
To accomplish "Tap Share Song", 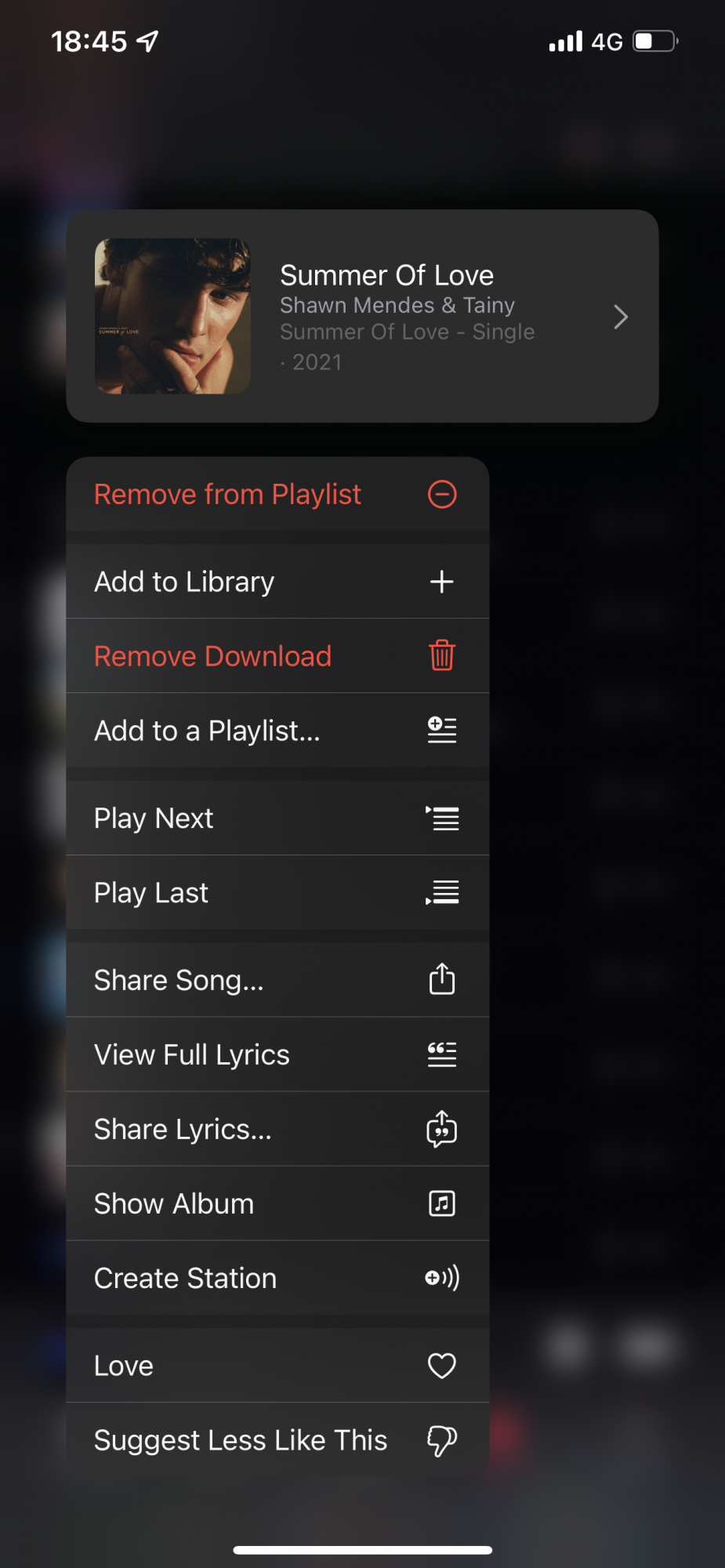I will pos(277,980).
